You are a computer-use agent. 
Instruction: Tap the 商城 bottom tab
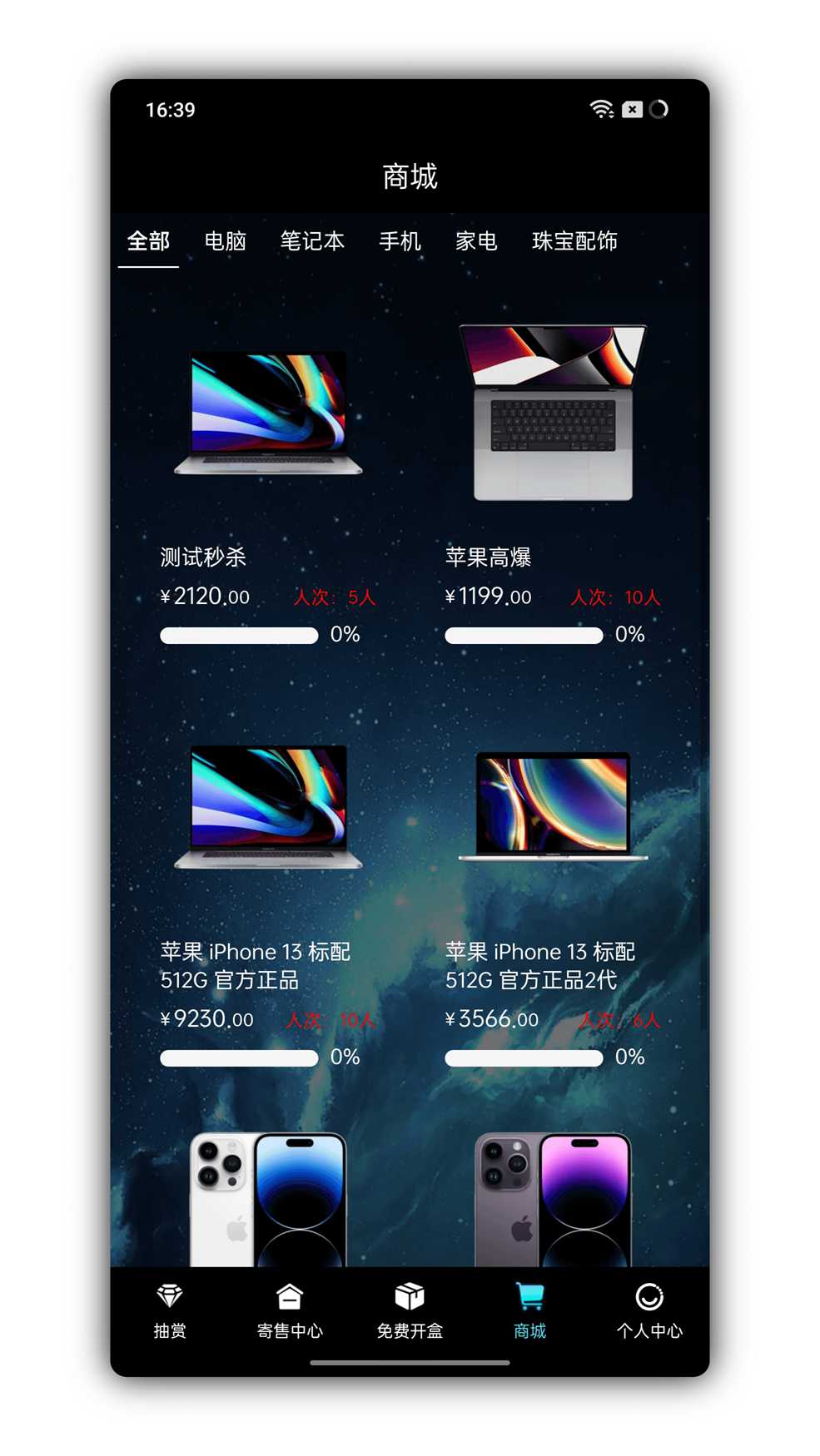(529, 1311)
